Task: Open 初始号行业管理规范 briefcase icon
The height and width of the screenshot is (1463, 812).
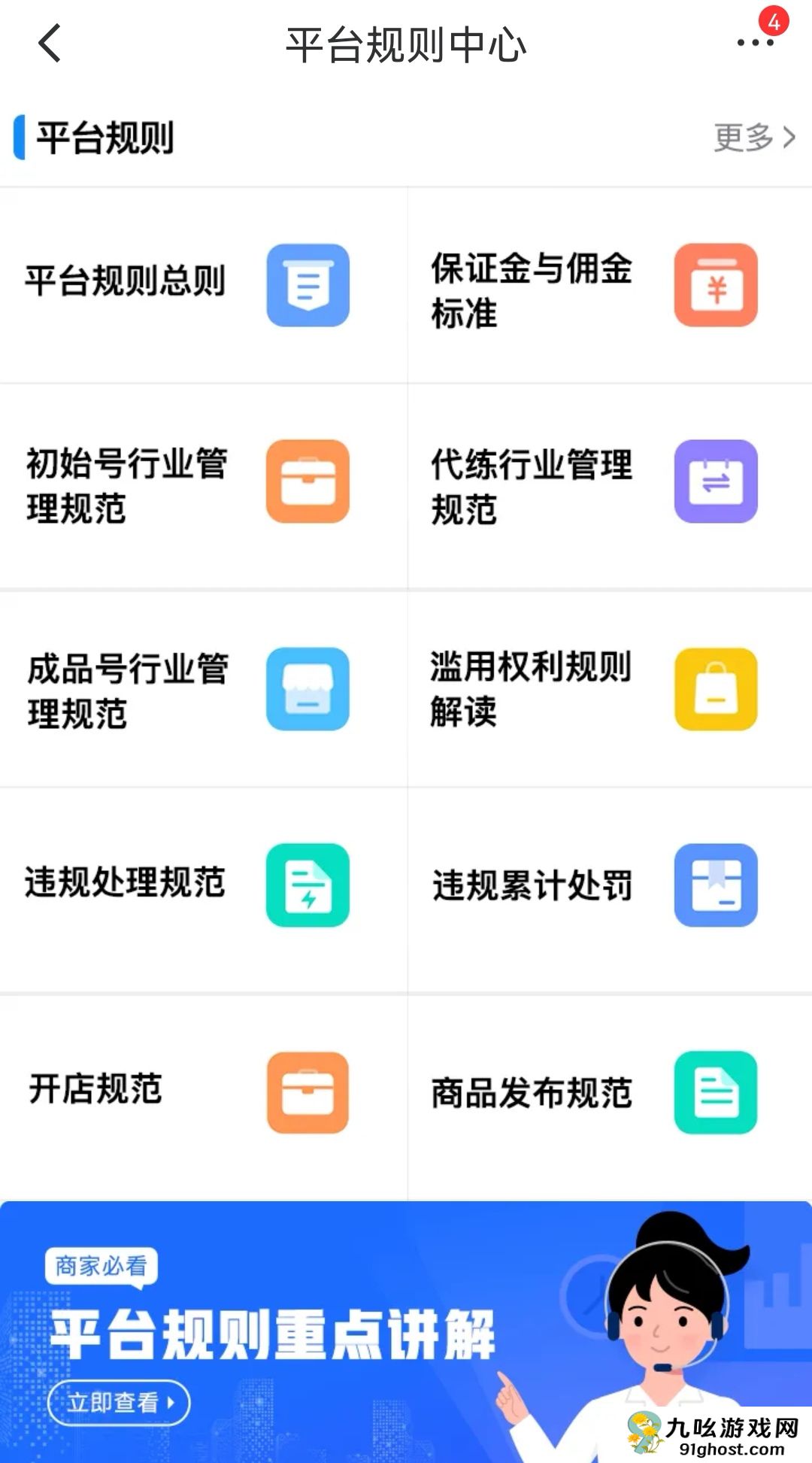Action: [306, 481]
